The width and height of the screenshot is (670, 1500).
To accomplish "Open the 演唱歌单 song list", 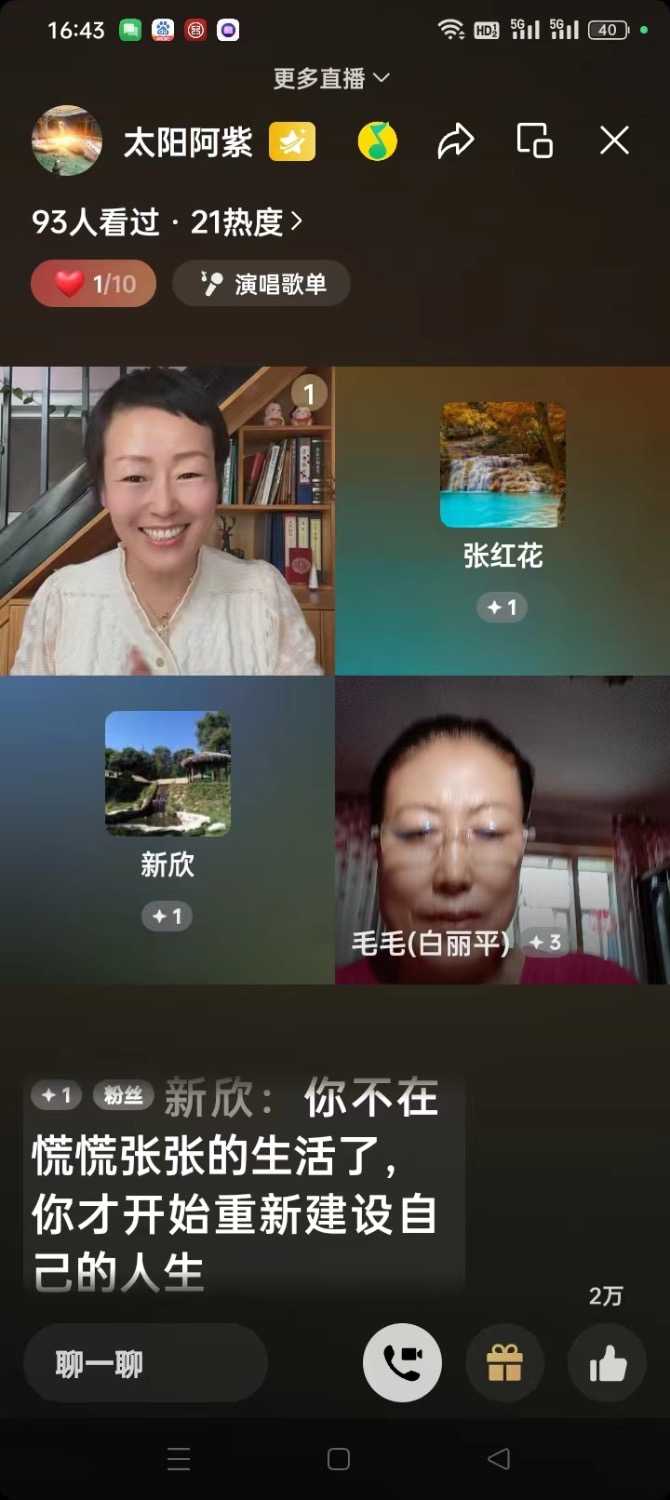I will pyautogui.click(x=262, y=284).
